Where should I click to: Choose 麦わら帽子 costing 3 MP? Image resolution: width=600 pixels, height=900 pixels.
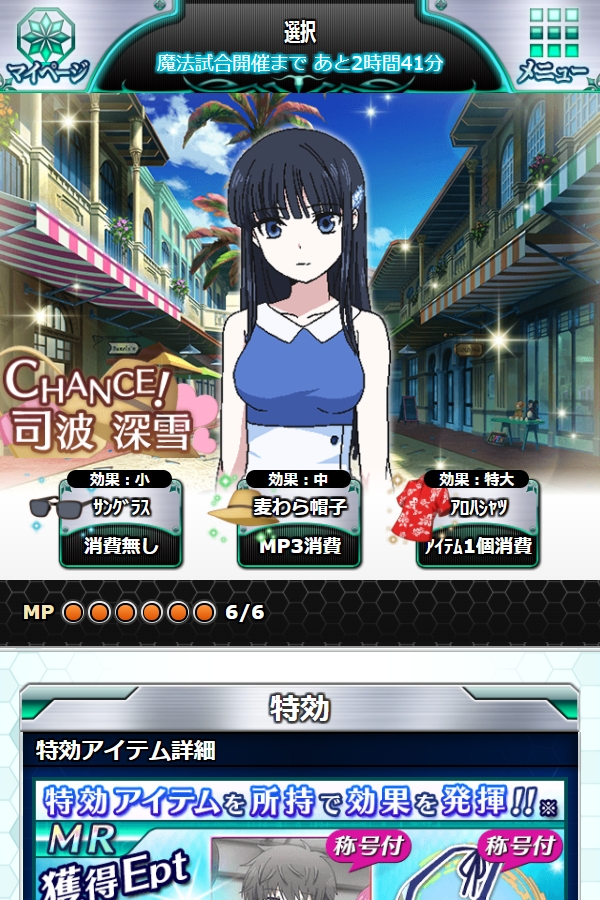point(300,525)
